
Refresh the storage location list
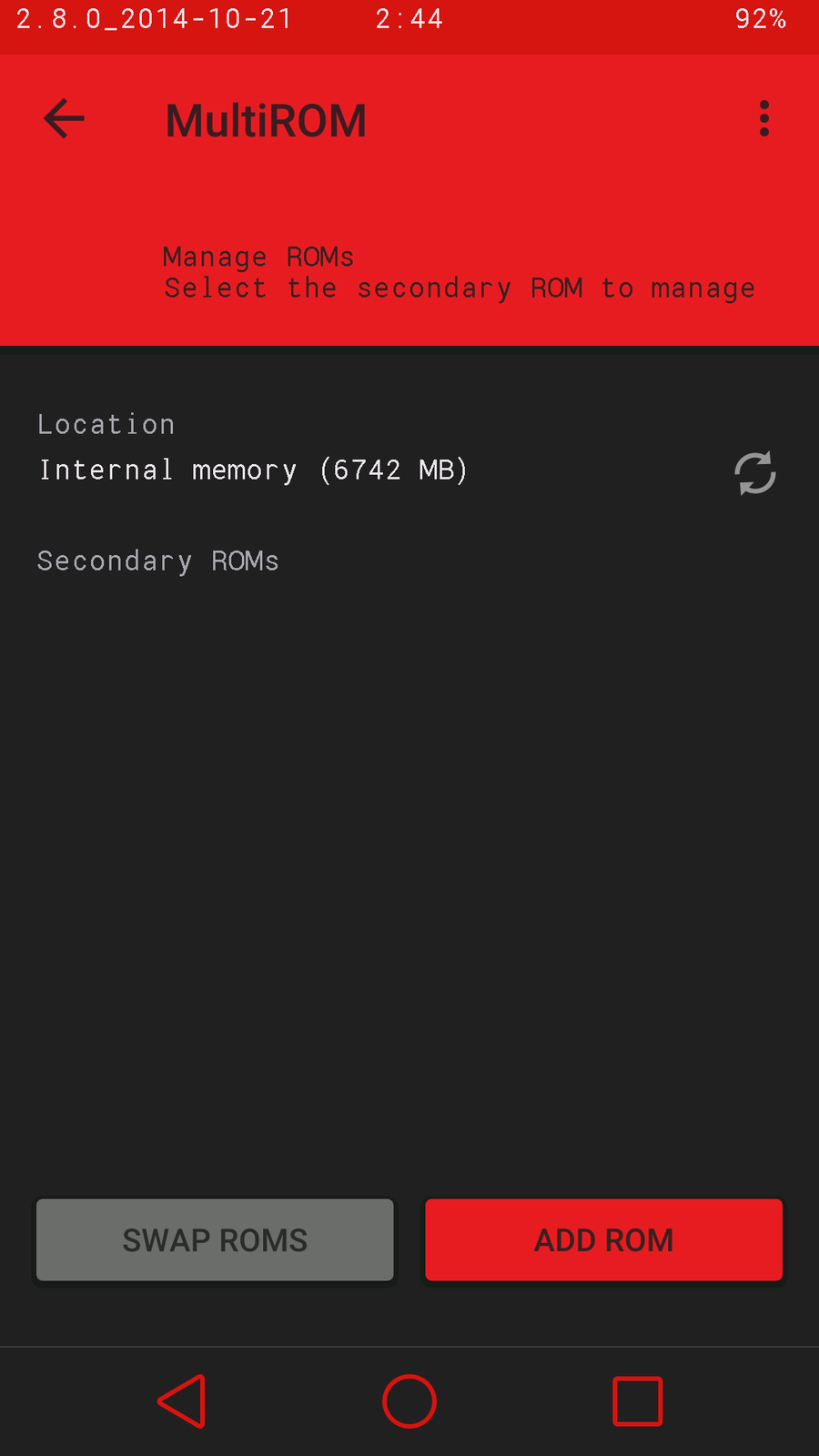click(x=754, y=473)
